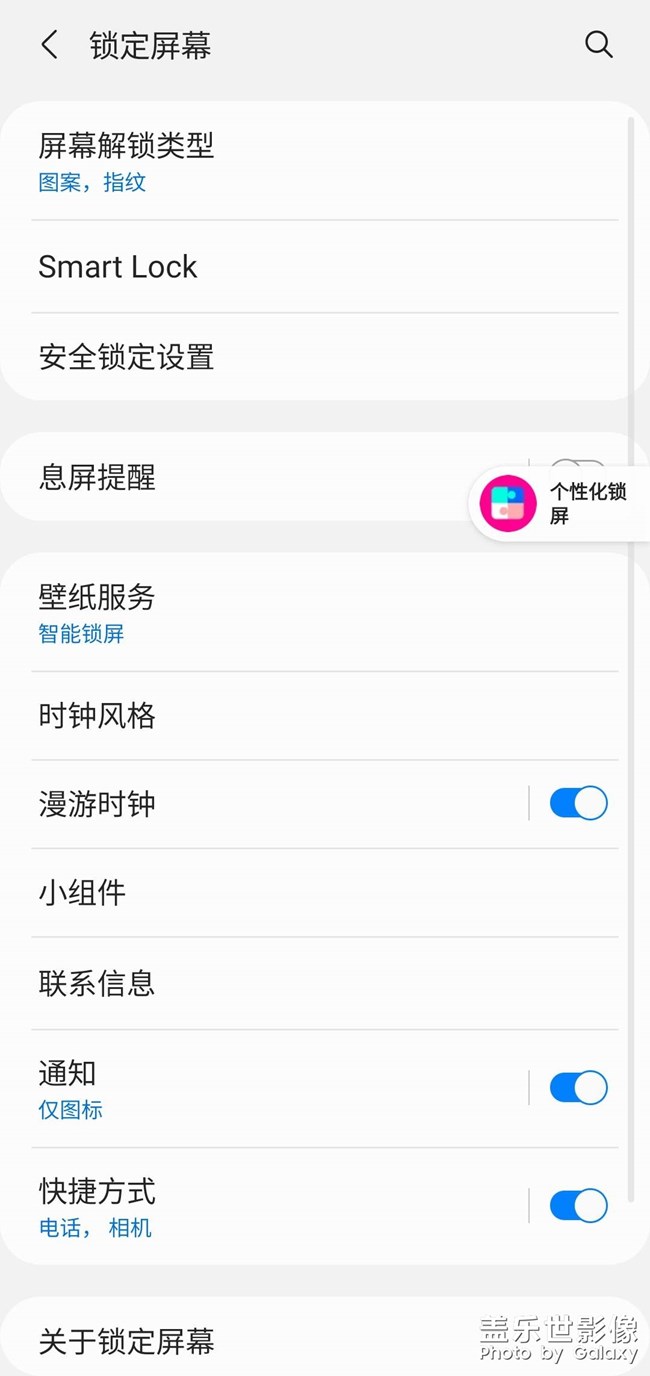Image resolution: width=650 pixels, height=1376 pixels.
Task: Toggle the 快捷方式 switch off
Action: coord(578,1206)
